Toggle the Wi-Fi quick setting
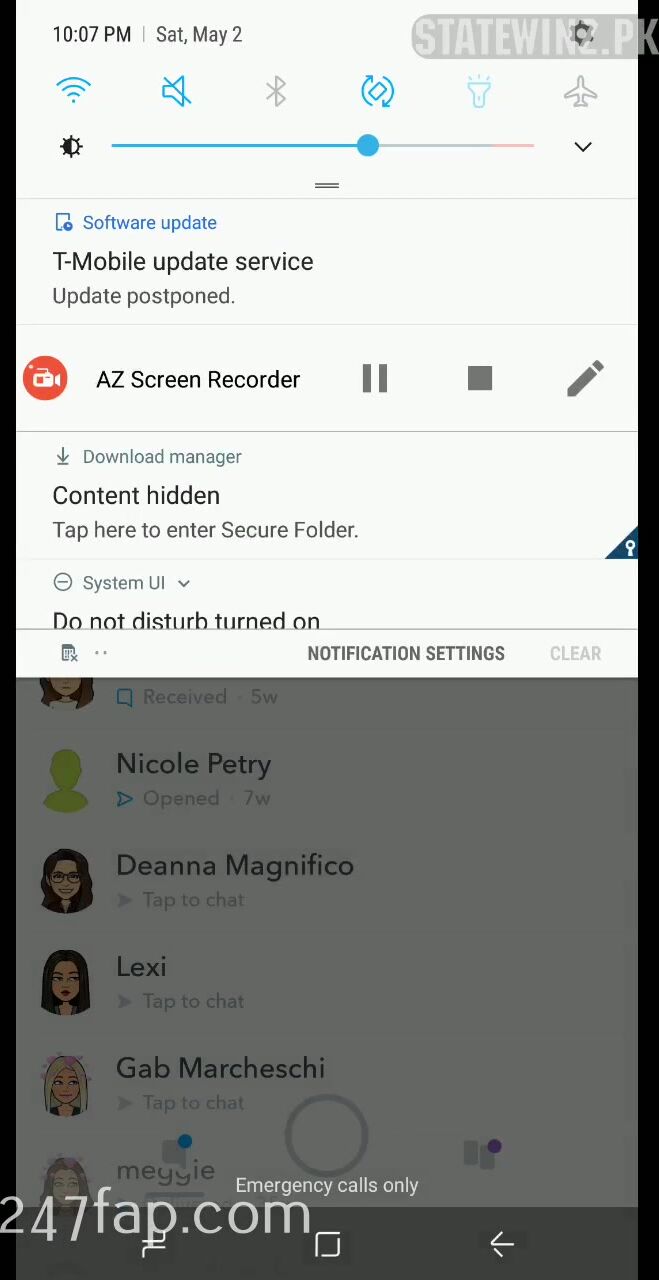The width and height of the screenshot is (659, 1280). [x=73, y=91]
